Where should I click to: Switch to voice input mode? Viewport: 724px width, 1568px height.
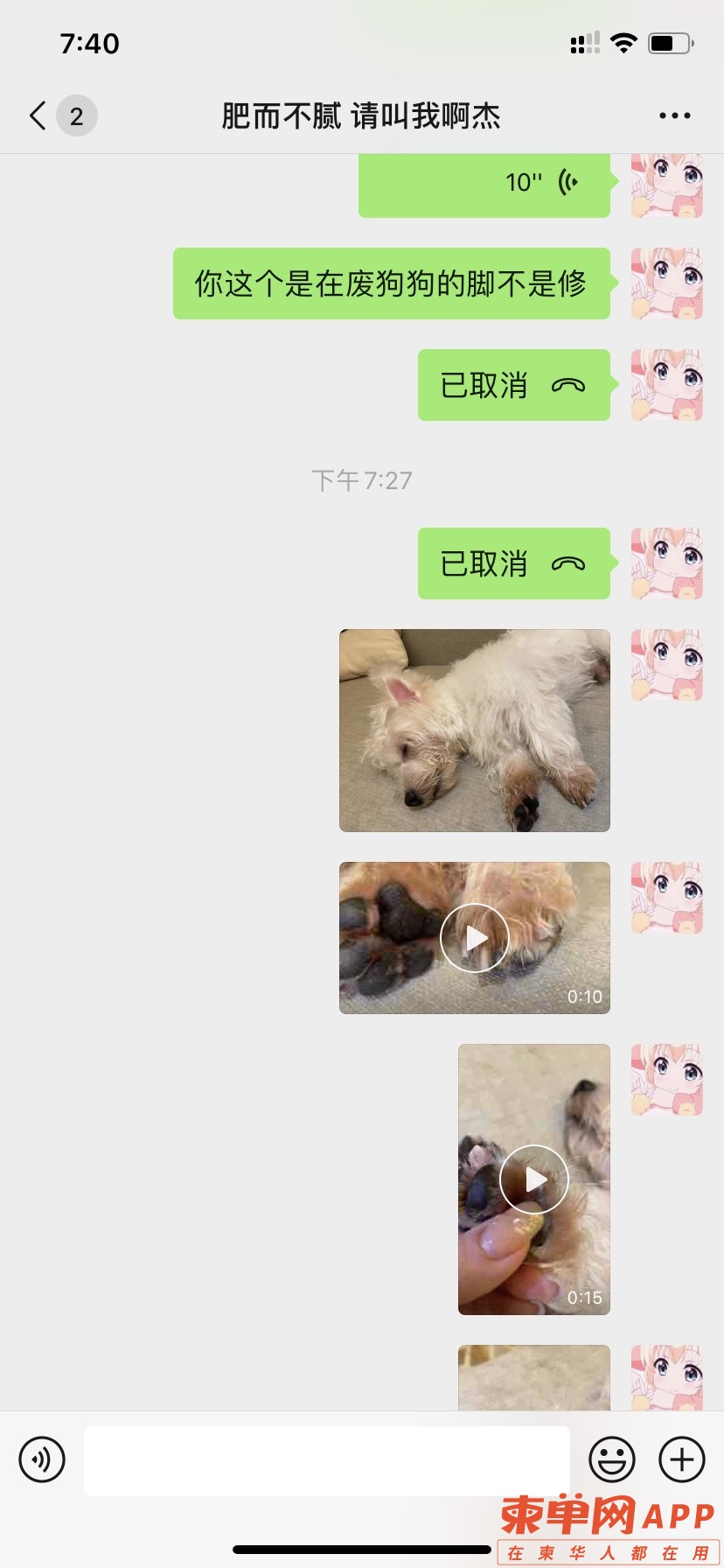pos(42,1459)
